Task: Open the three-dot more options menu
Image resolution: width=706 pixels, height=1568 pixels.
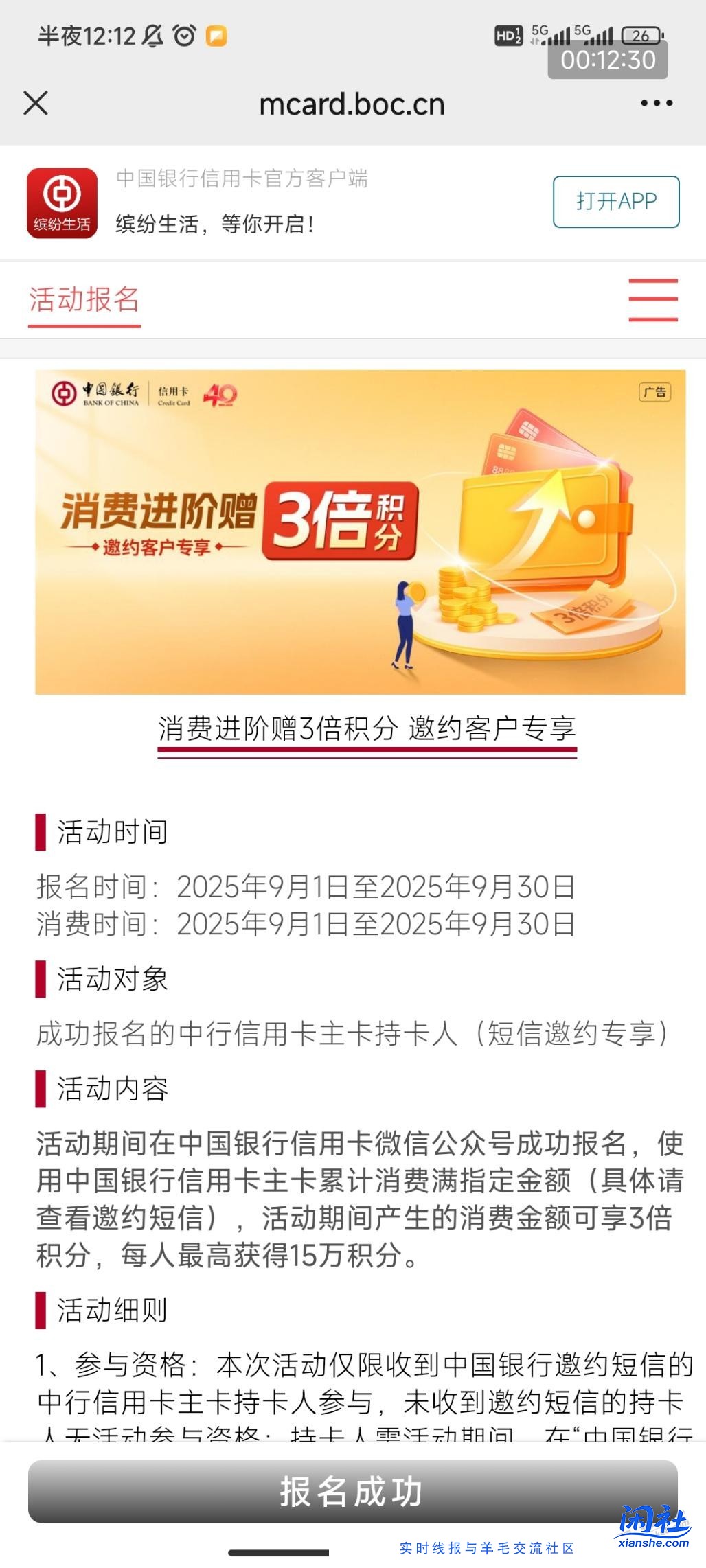Action: (657, 103)
